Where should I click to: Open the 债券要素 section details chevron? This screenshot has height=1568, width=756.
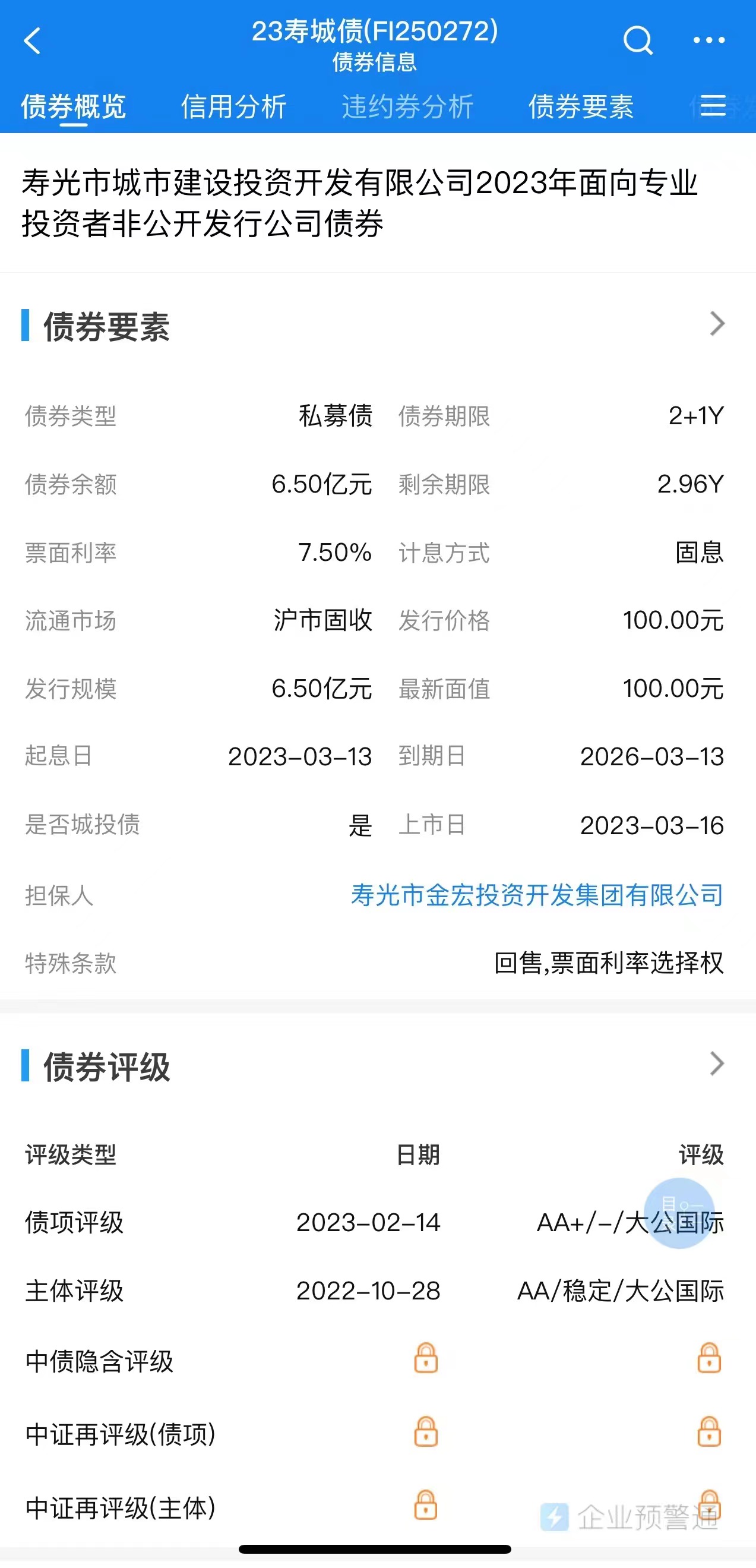(717, 324)
